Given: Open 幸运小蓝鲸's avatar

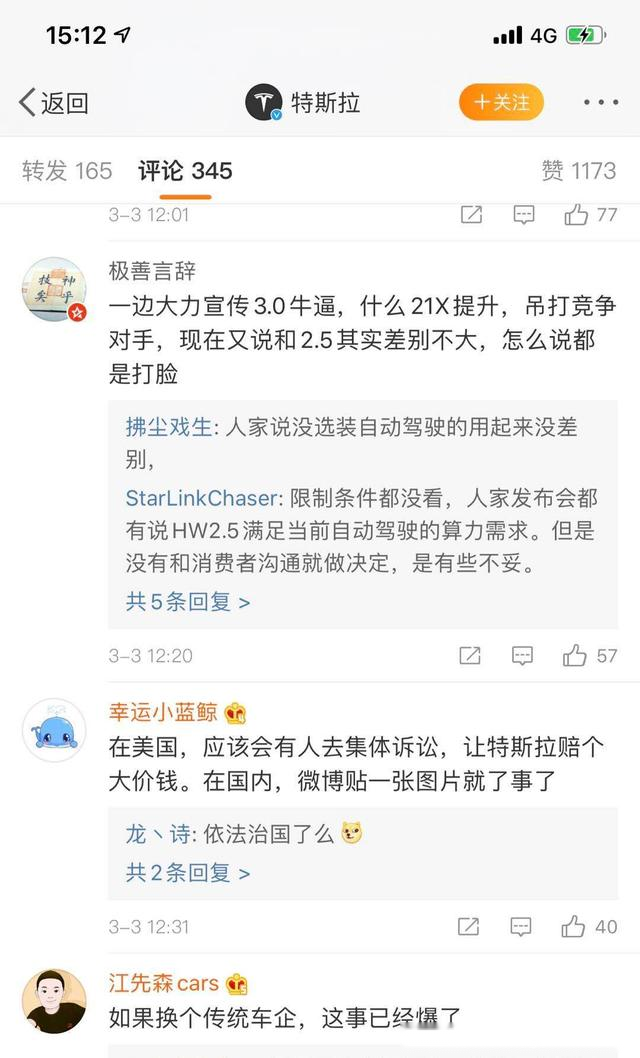Looking at the screenshot, I should (54, 731).
